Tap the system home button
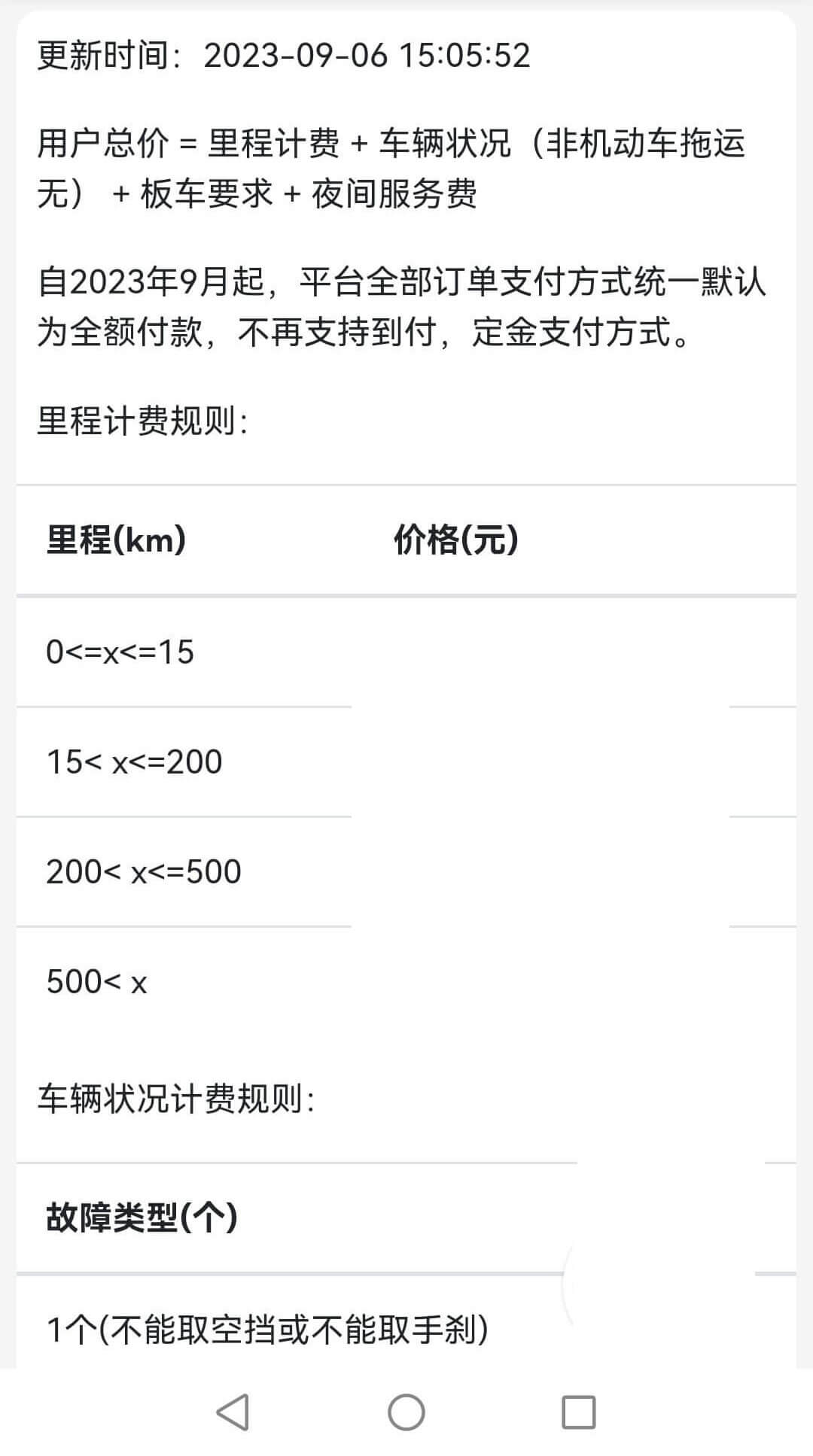813x1456 pixels. coord(406,1412)
